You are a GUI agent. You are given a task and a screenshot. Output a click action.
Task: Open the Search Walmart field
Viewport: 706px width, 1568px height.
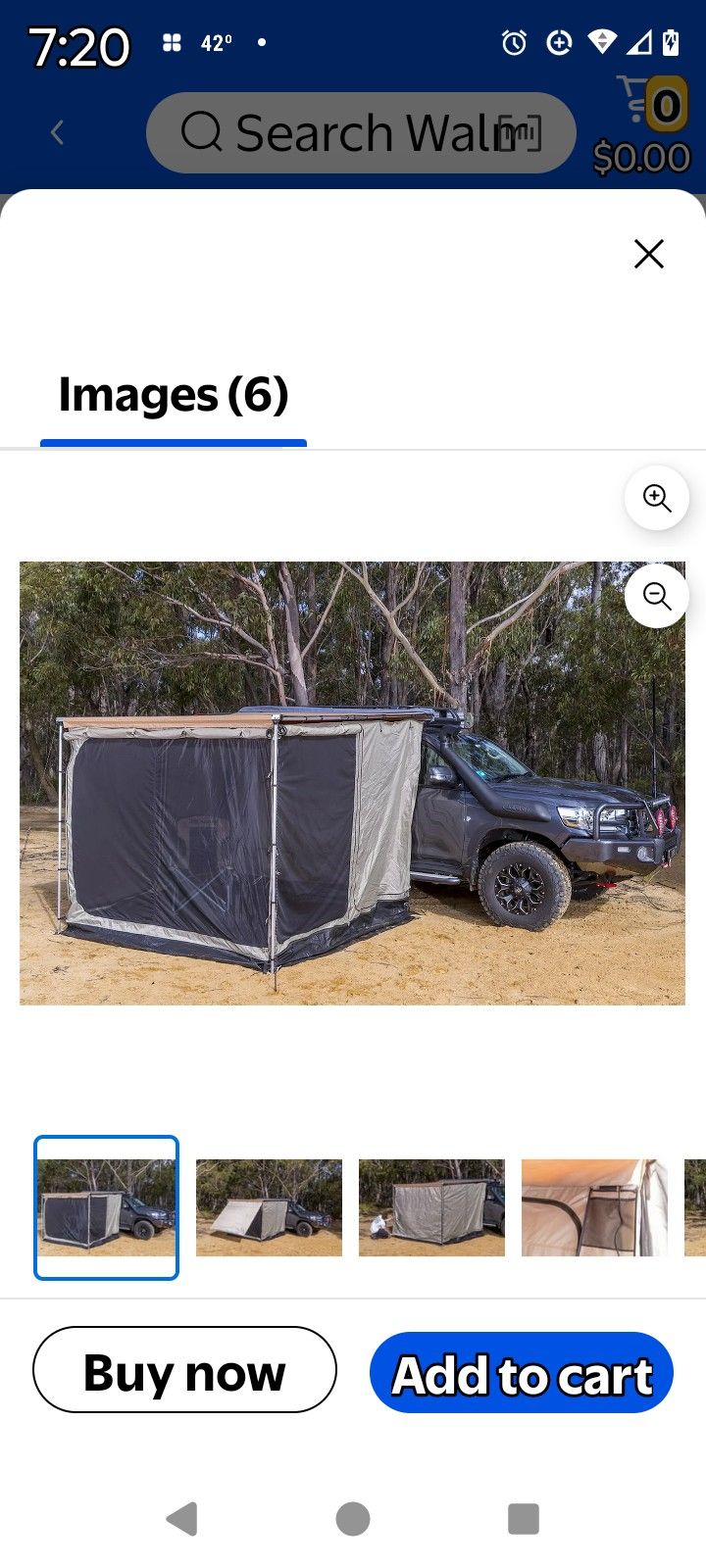coord(333,132)
